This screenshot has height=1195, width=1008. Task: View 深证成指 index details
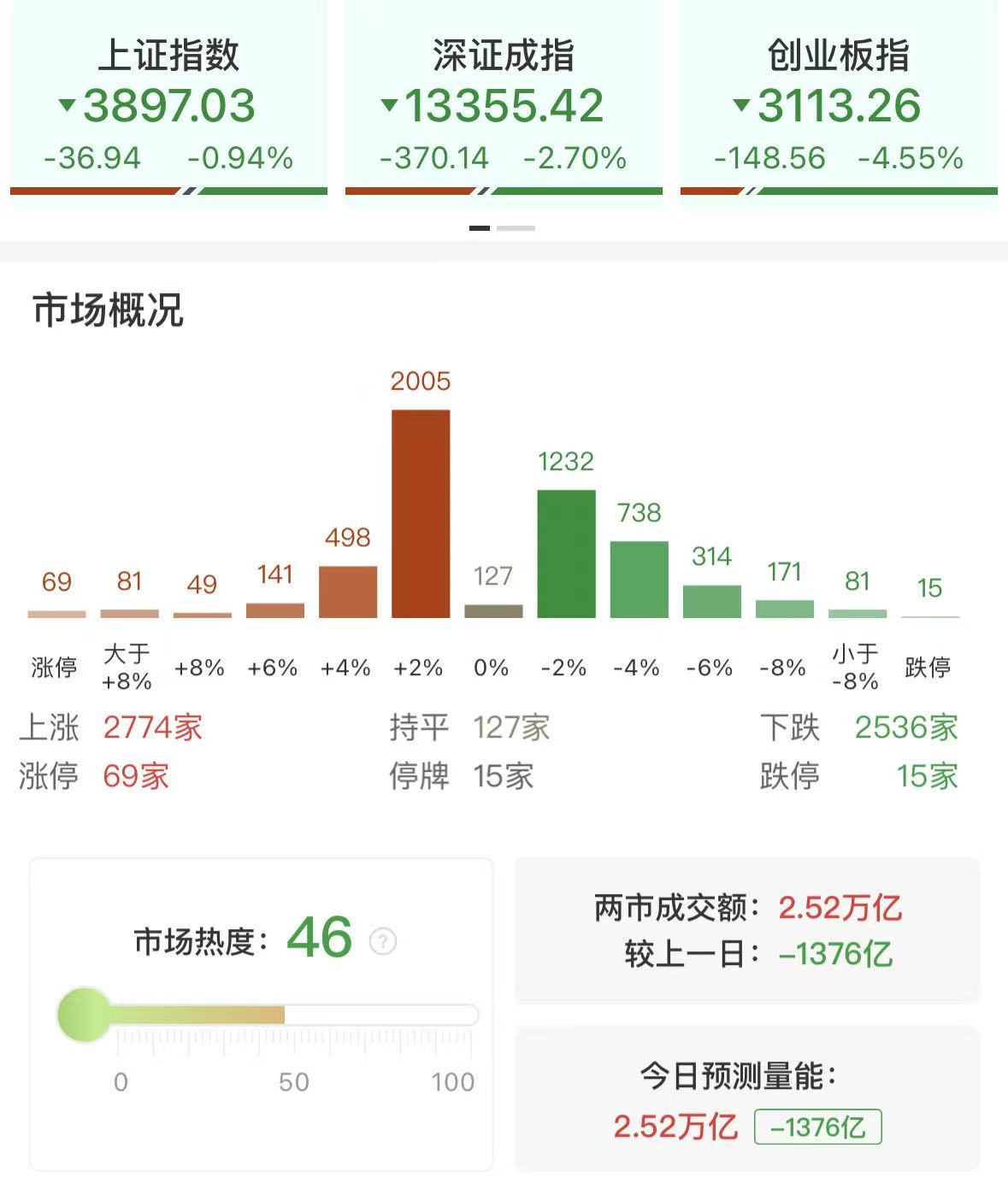click(504, 104)
